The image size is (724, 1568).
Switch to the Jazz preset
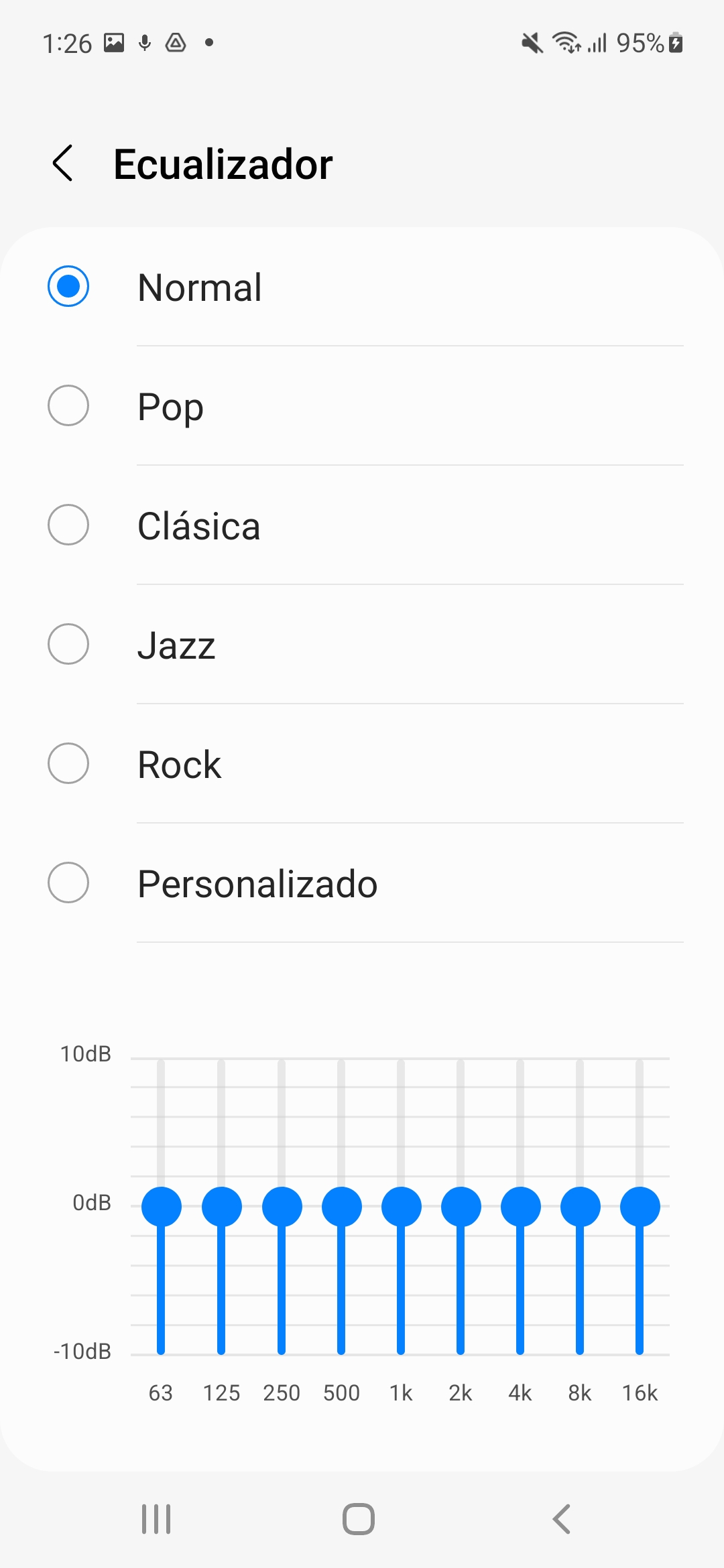362,645
